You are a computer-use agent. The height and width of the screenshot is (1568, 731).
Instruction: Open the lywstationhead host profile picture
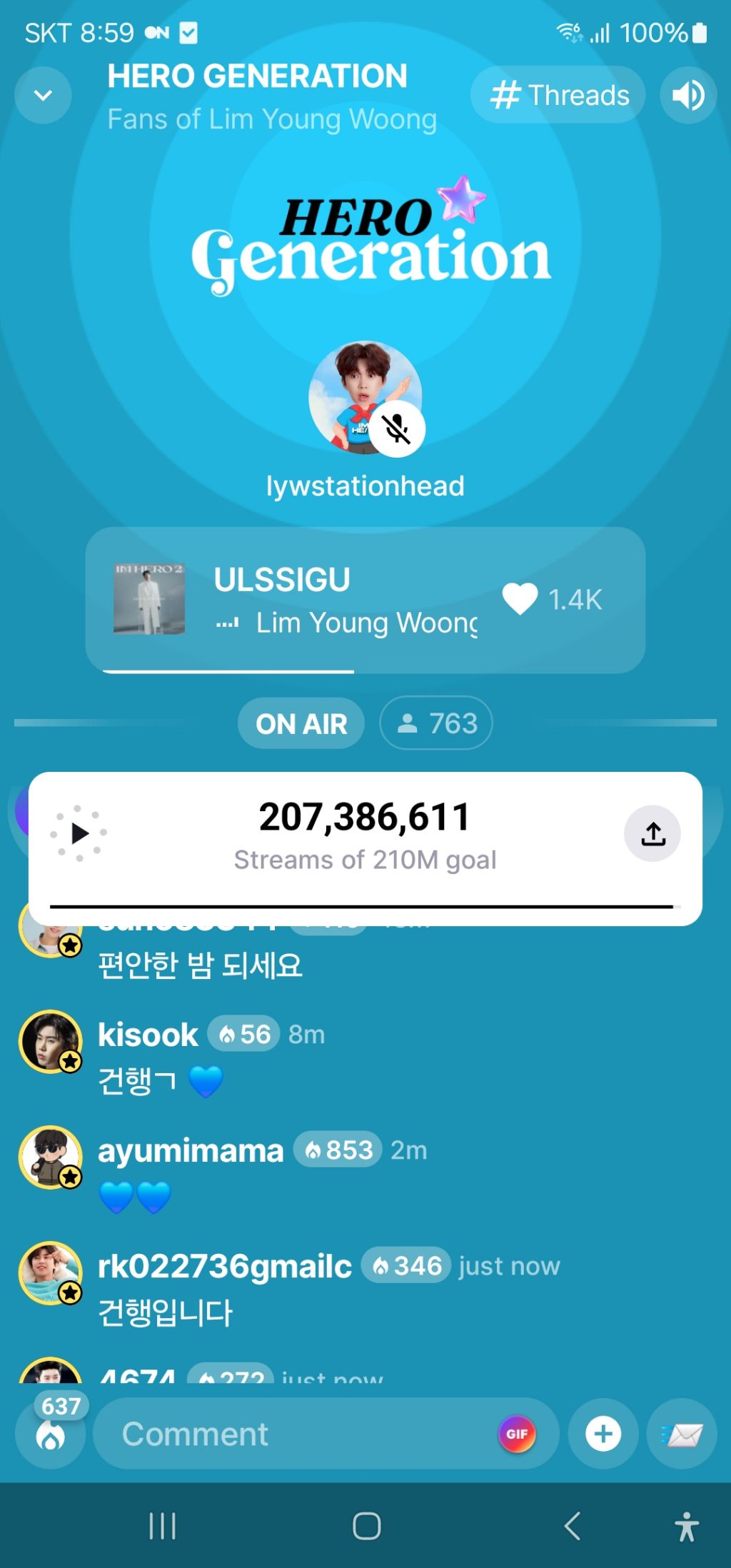click(365, 397)
